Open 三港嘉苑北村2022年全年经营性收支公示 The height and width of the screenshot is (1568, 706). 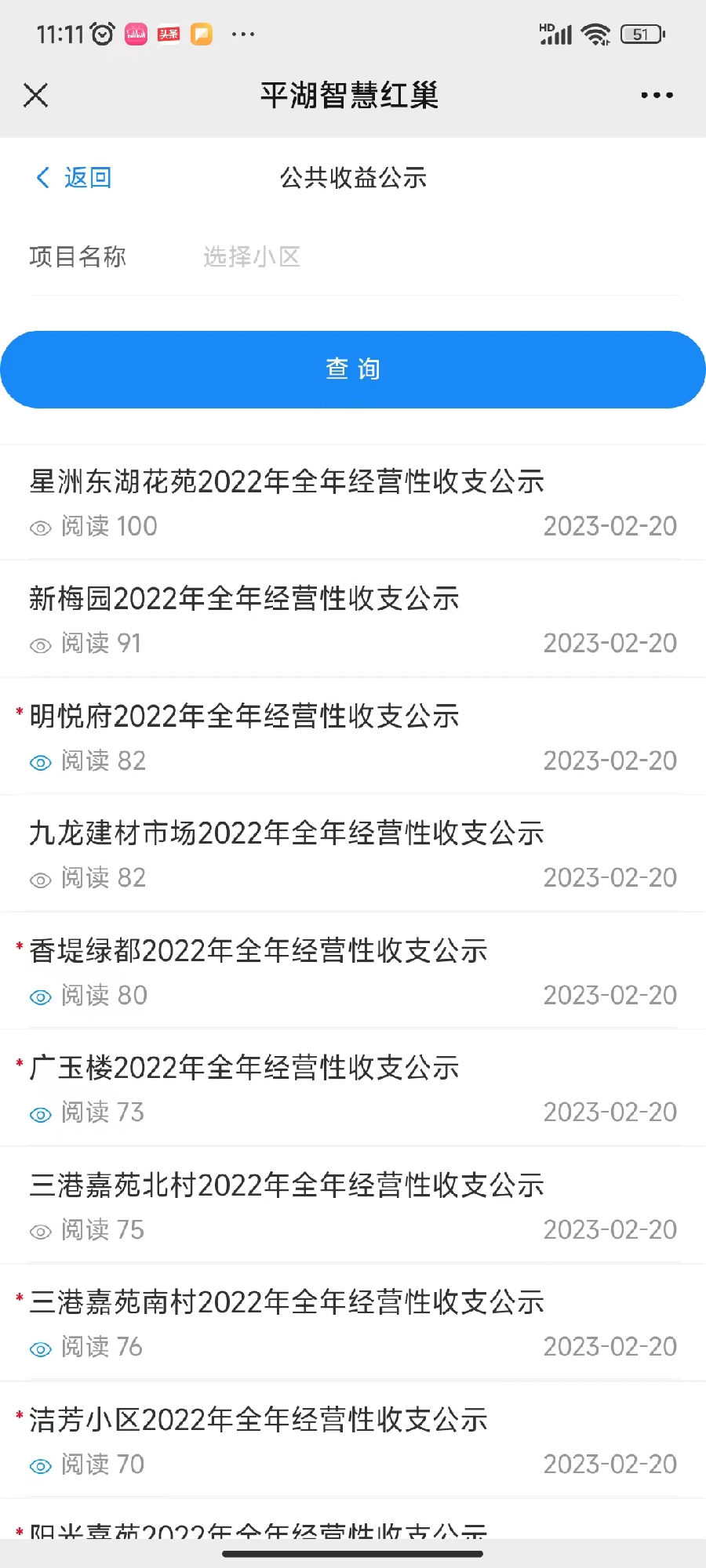pyautogui.click(x=353, y=1205)
